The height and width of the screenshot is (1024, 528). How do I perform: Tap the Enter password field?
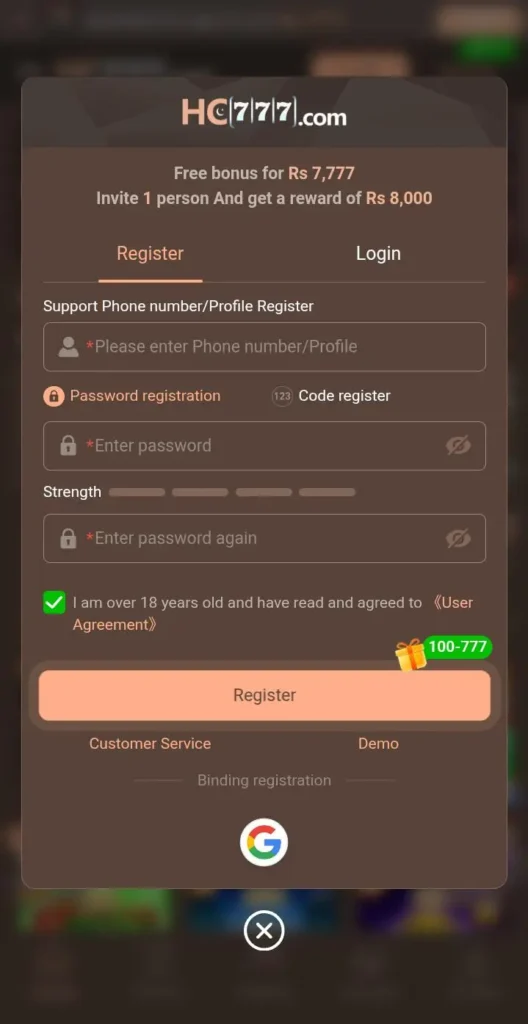[264, 446]
